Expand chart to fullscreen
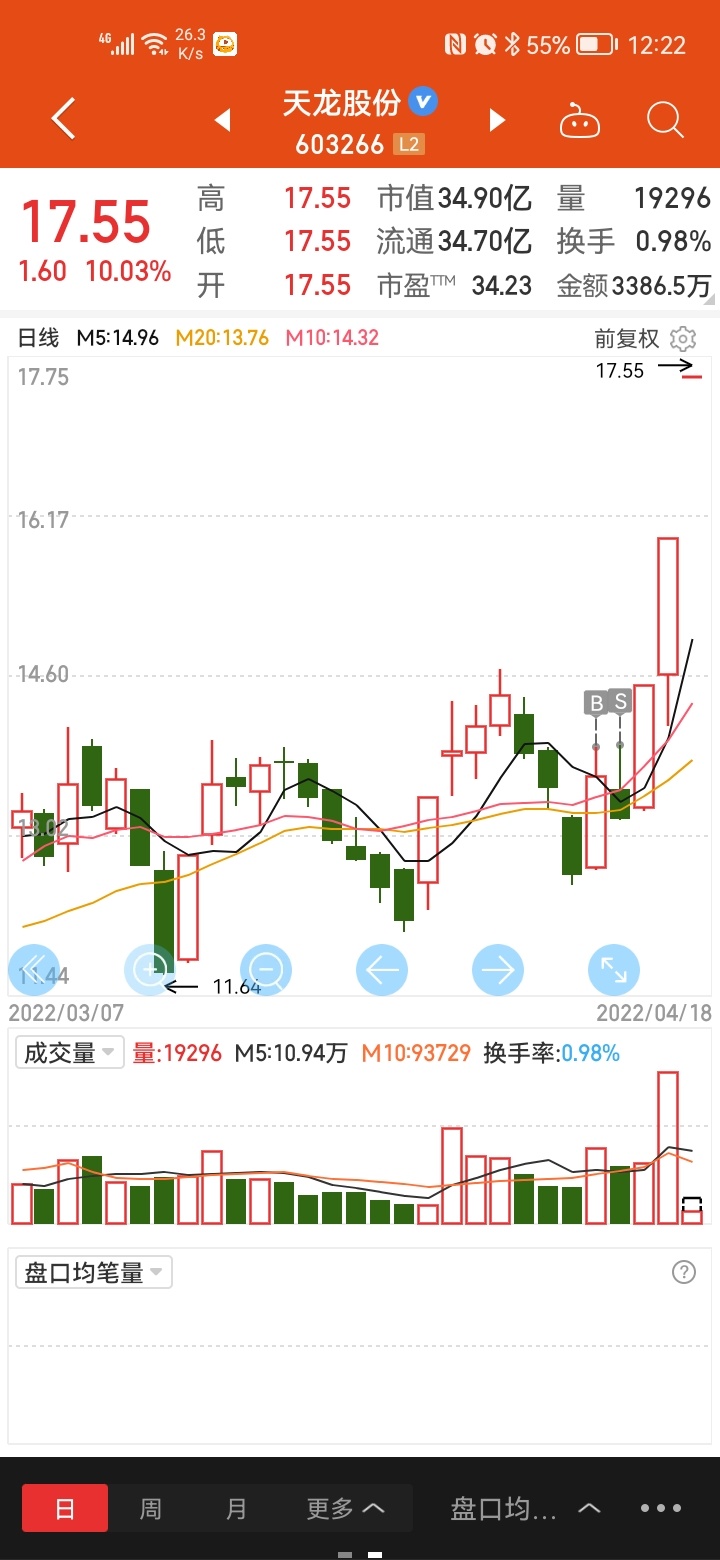This screenshot has width=720, height=1560. [x=613, y=969]
